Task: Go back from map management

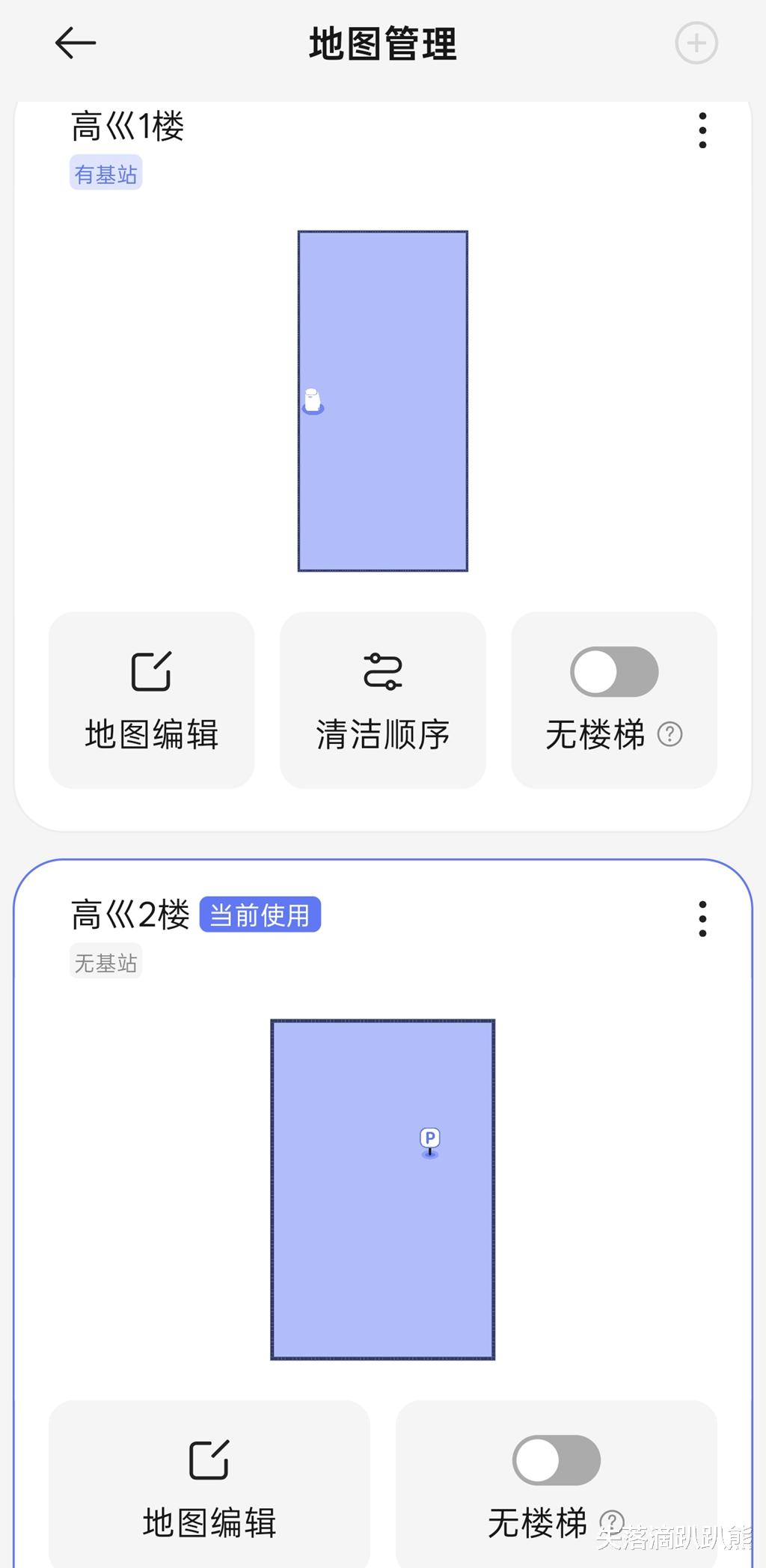Action: pyautogui.click(x=76, y=43)
